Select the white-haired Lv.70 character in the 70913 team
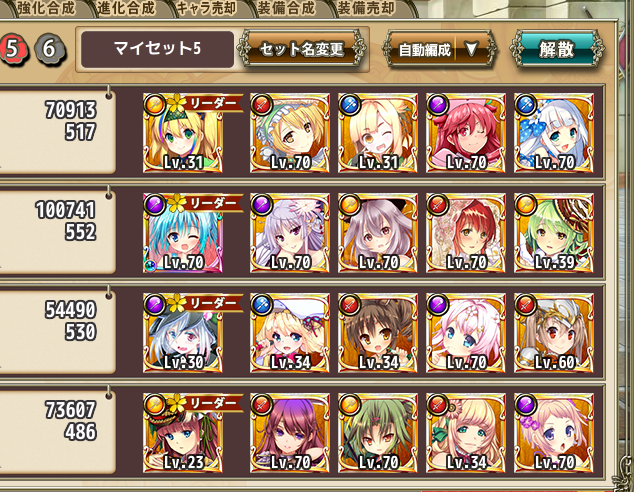This screenshot has height=492, width=636. click(553, 133)
